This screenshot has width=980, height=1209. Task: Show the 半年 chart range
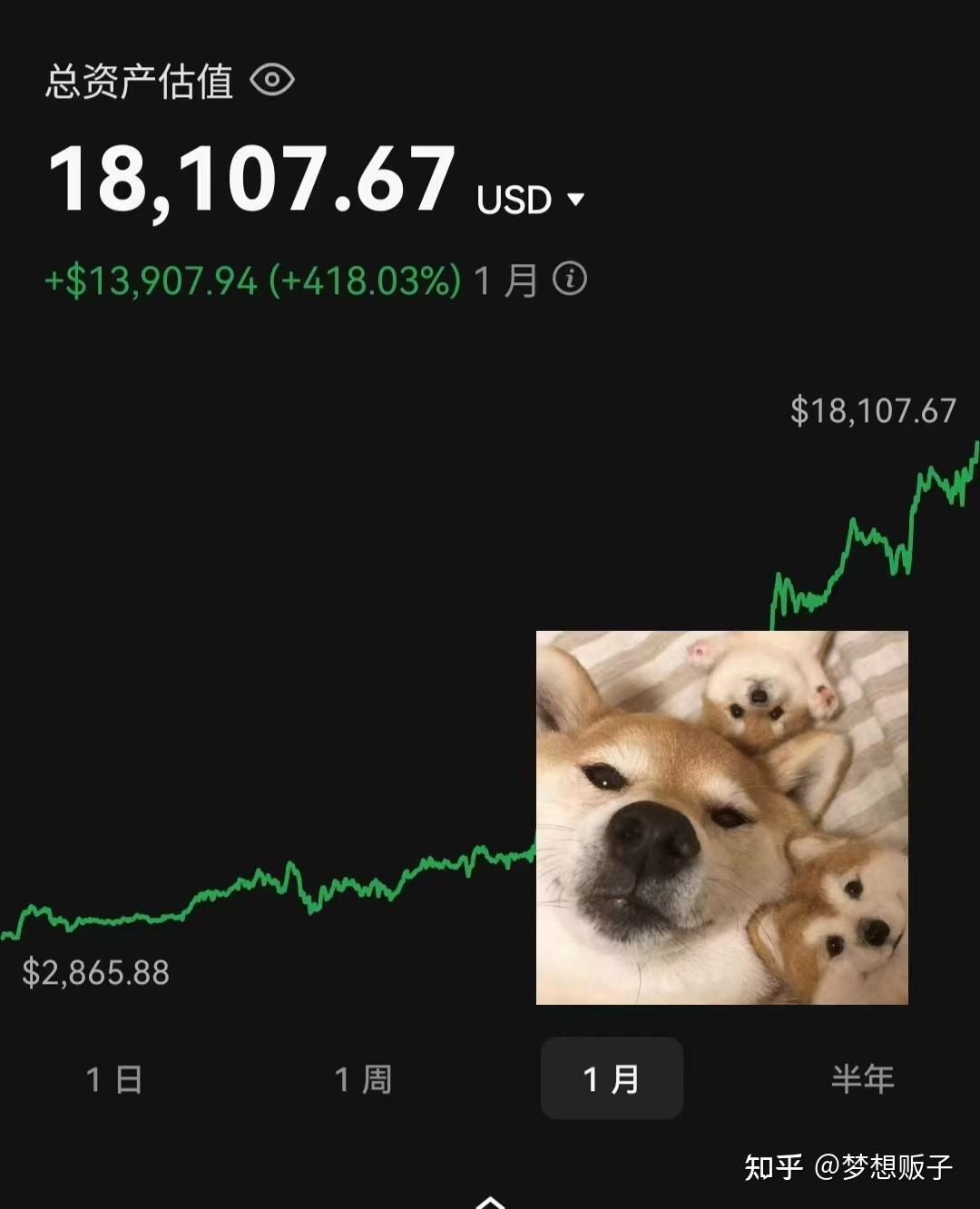pyautogui.click(x=862, y=1079)
